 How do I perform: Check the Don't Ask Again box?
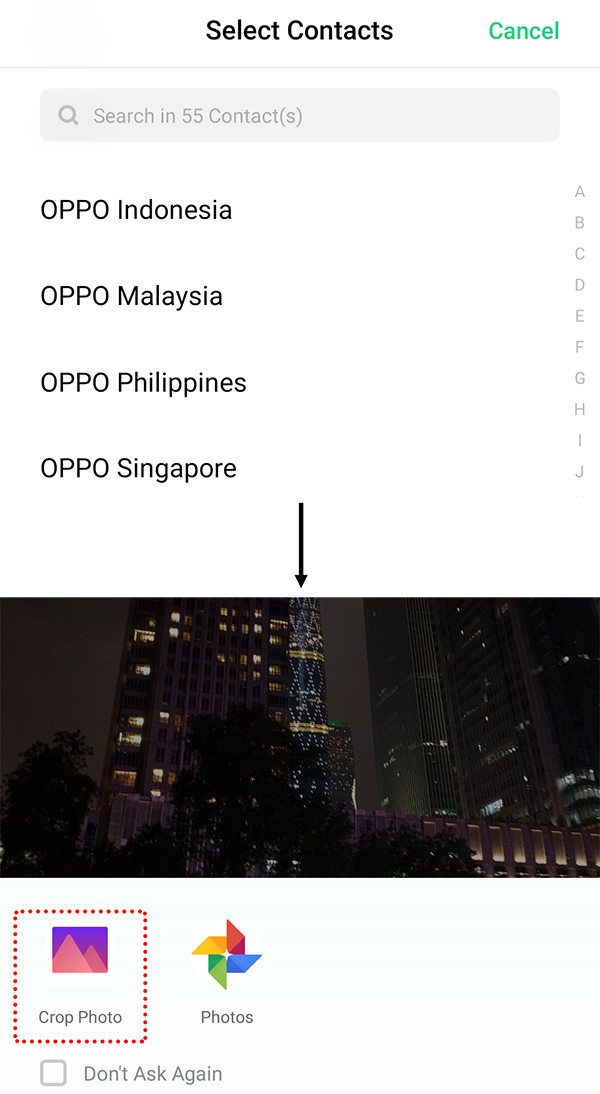point(53,1074)
